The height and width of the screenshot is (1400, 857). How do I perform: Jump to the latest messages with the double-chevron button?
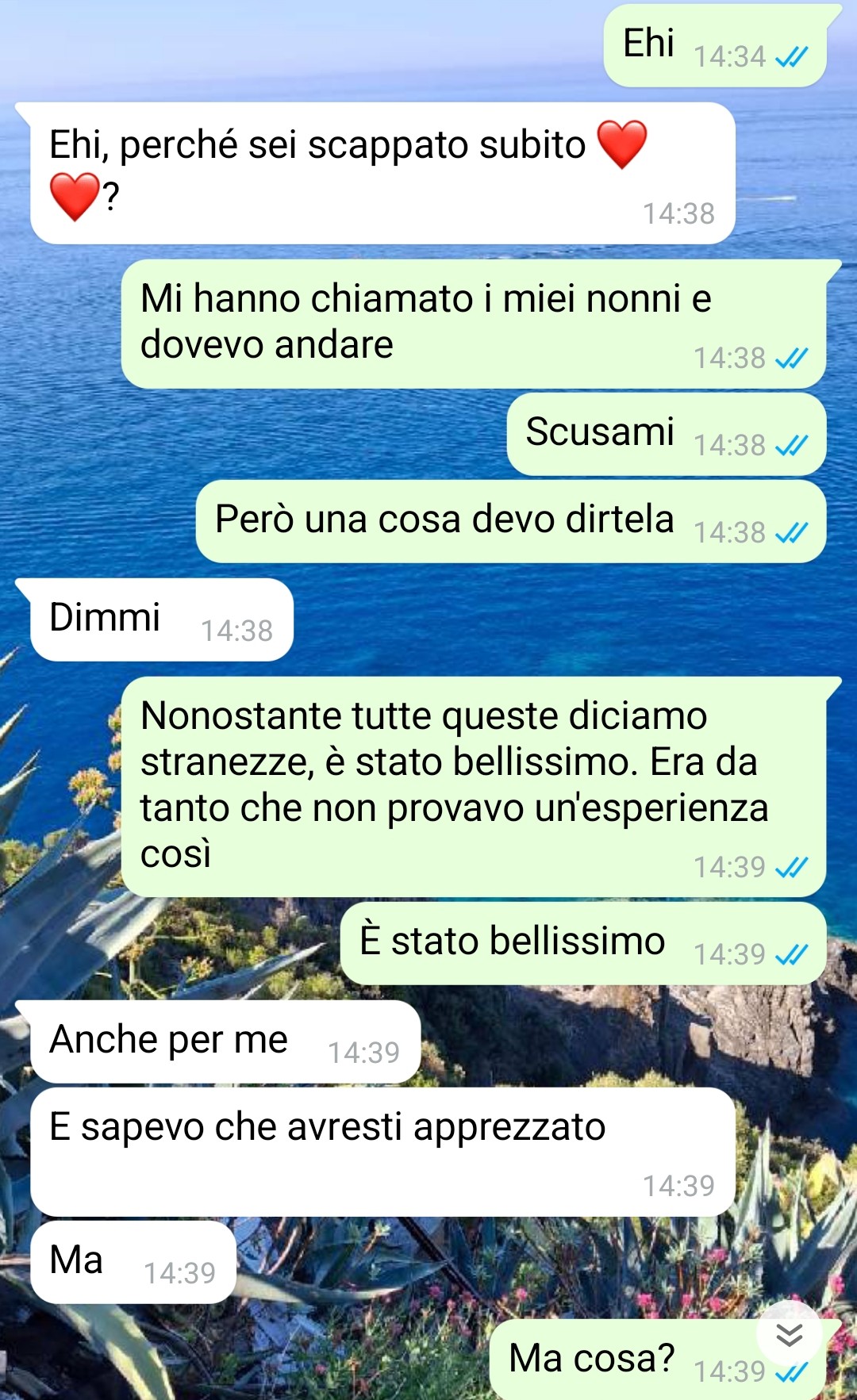(x=789, y=1335)
